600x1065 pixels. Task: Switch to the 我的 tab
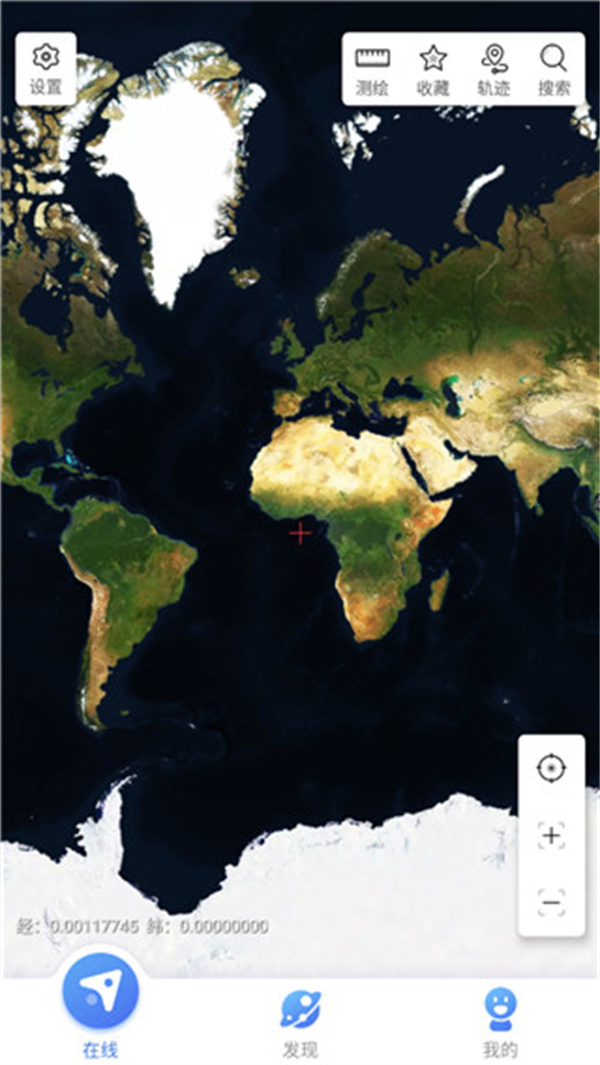500,1020
